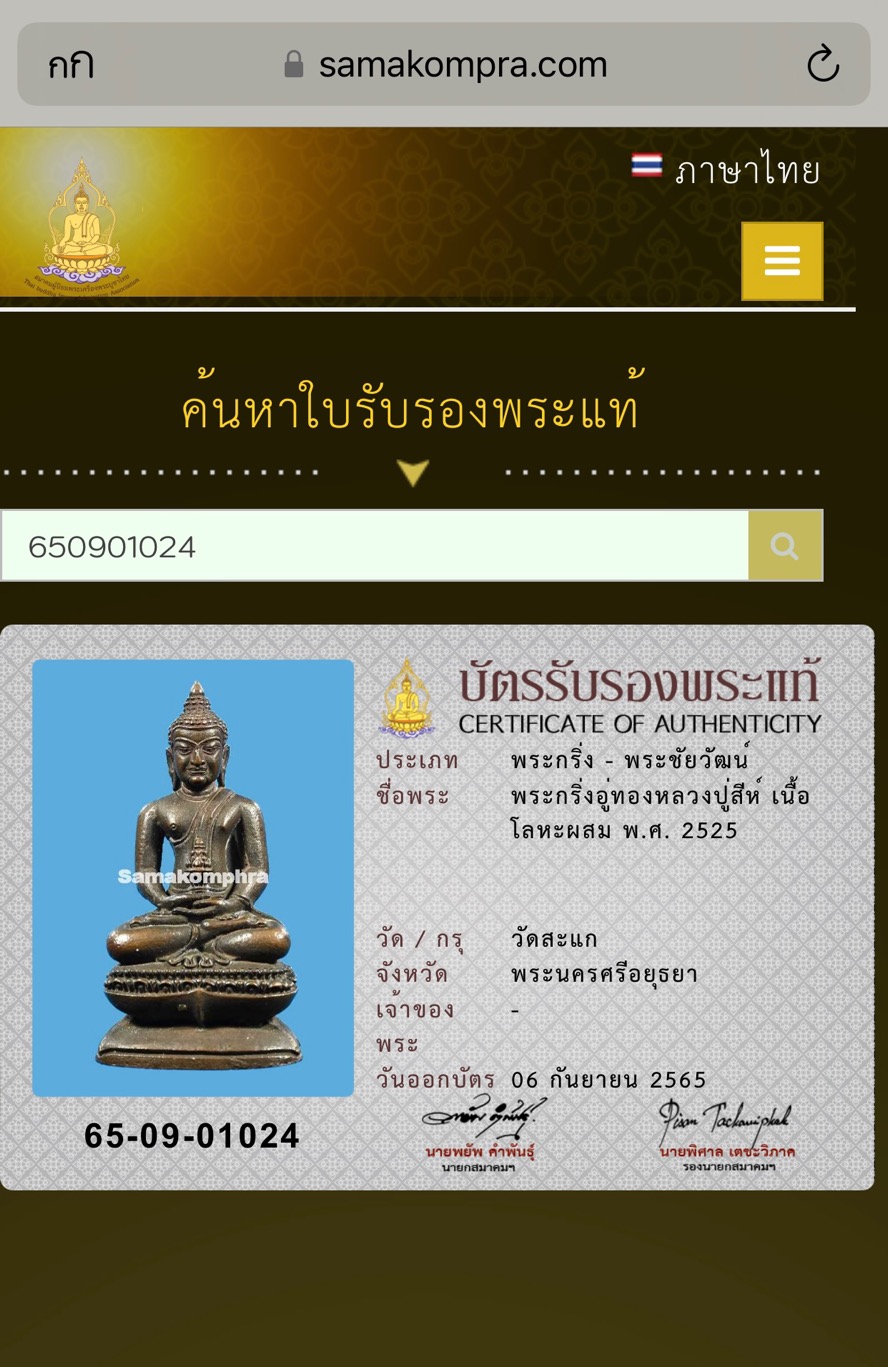The width and height of the screenshot is (888, 1367).
Task: Reload the page in browser
Action: click(822, 65)
